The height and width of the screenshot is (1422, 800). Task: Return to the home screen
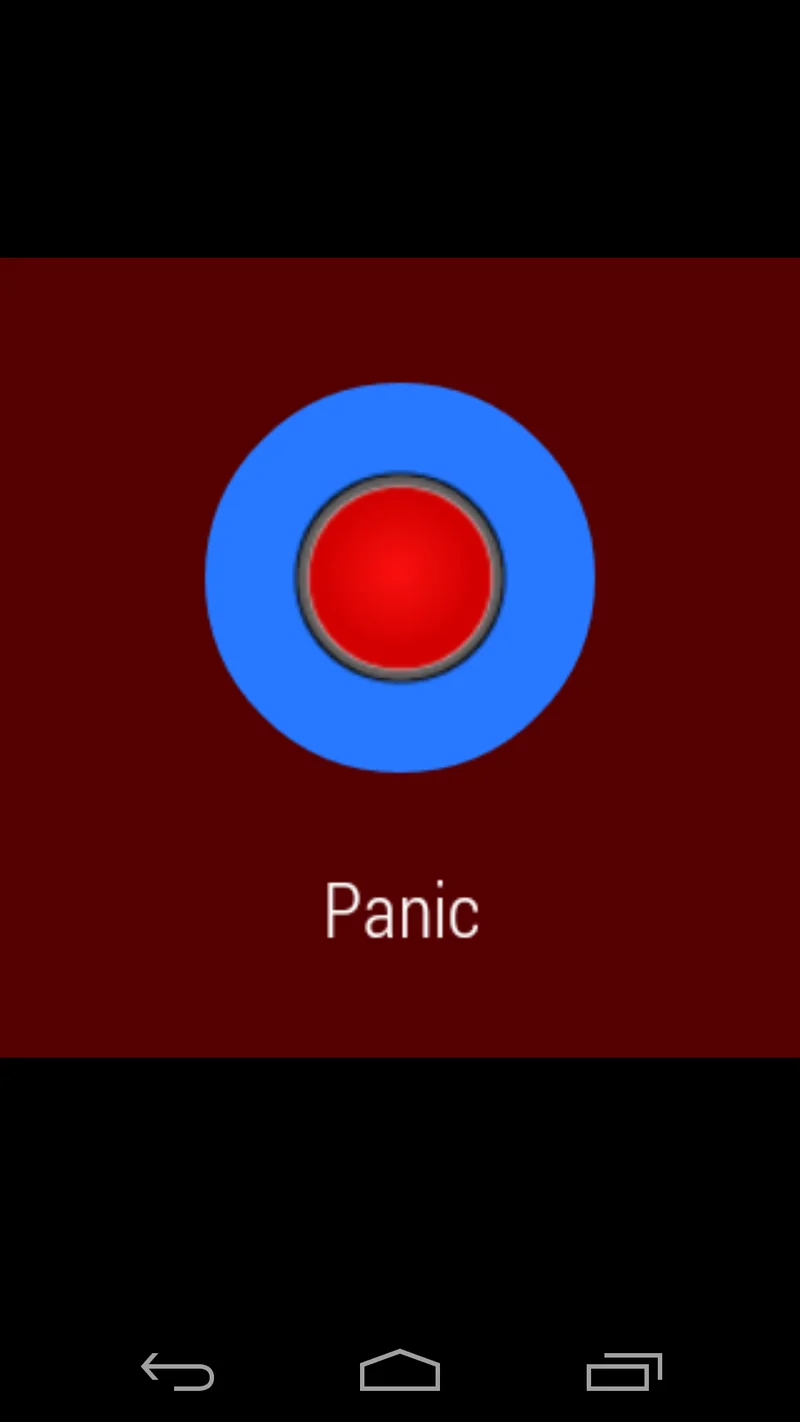tap(400, 1371)
